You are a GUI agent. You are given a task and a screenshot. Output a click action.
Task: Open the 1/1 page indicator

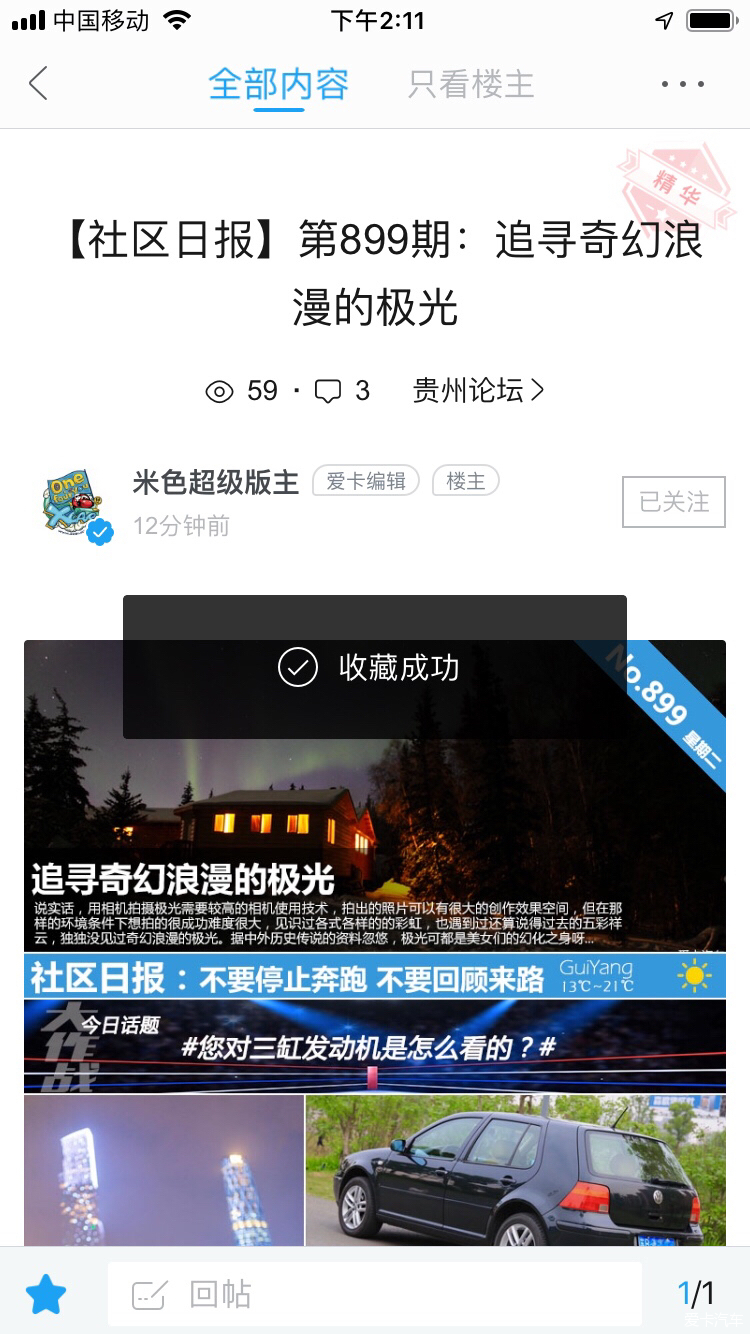tap(696, 1294)
